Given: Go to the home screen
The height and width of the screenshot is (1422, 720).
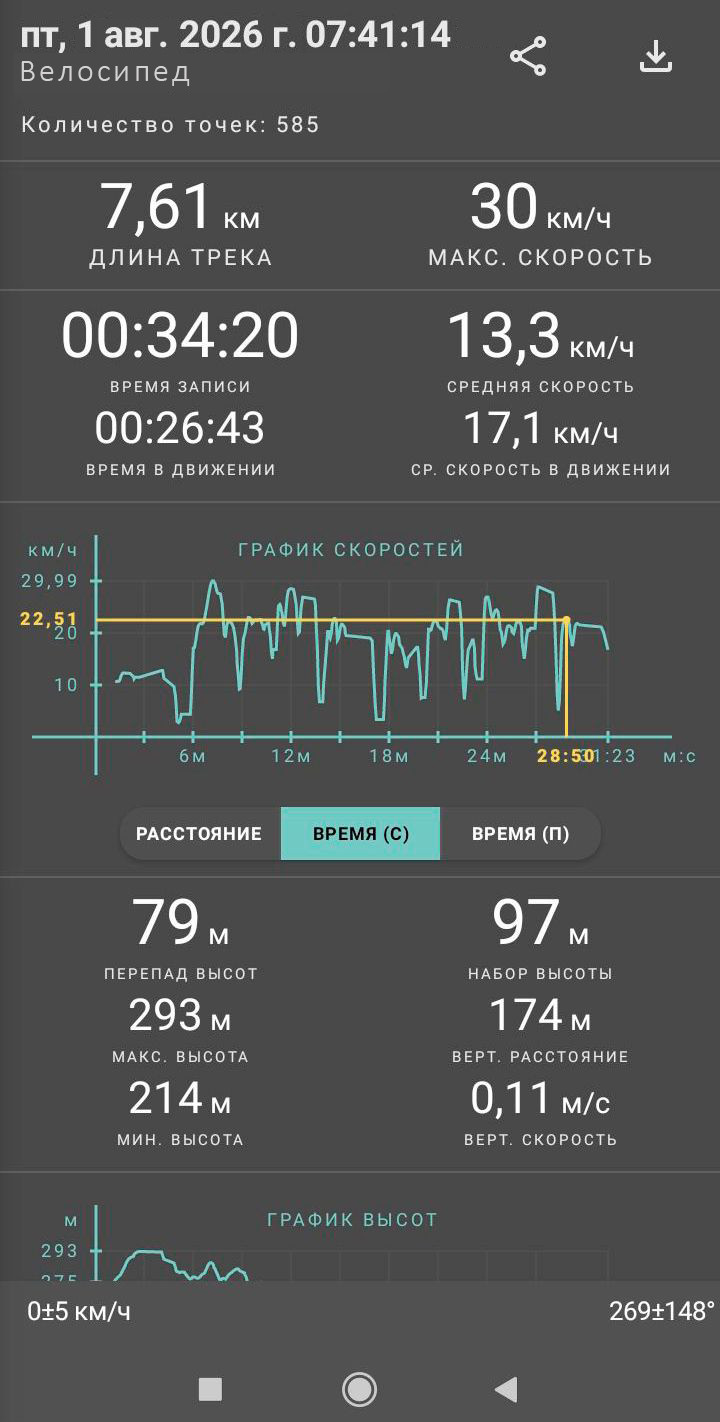Looking at the screenshot, I should pyautogui.click(x=359, y=1388).
